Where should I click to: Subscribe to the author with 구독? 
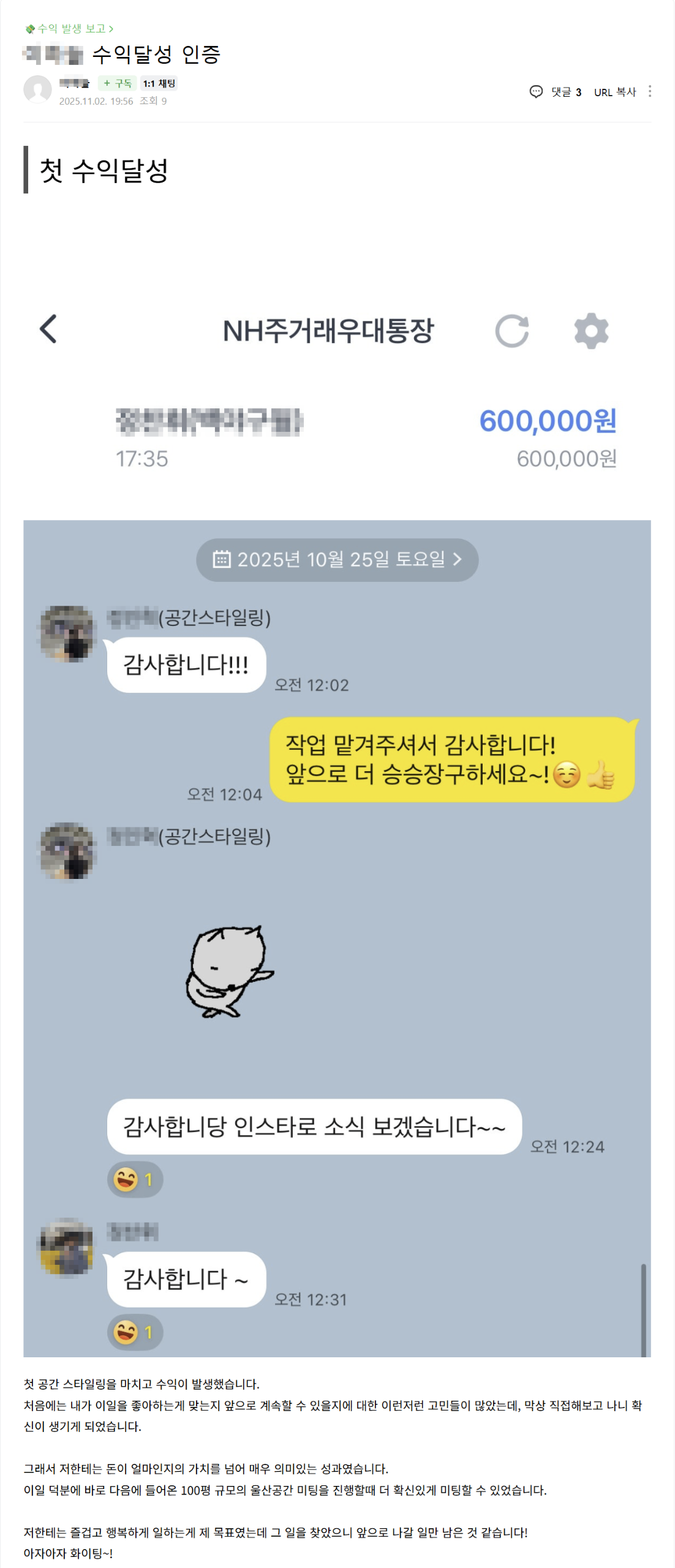(118, 83)
